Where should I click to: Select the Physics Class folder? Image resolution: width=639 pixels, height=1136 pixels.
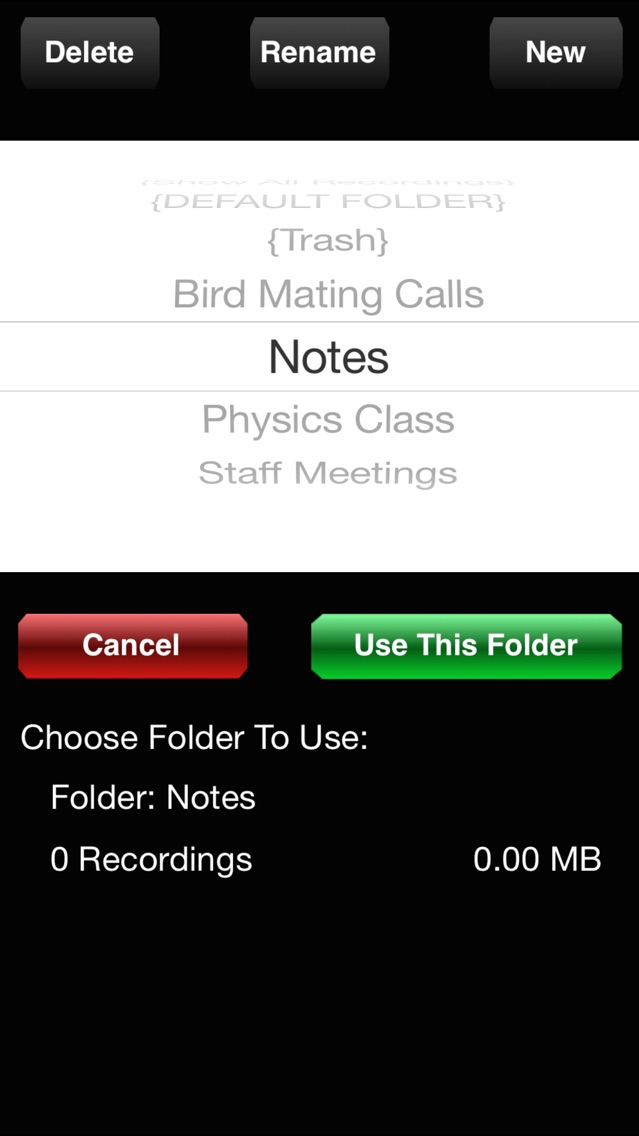(x=328, y=419)
